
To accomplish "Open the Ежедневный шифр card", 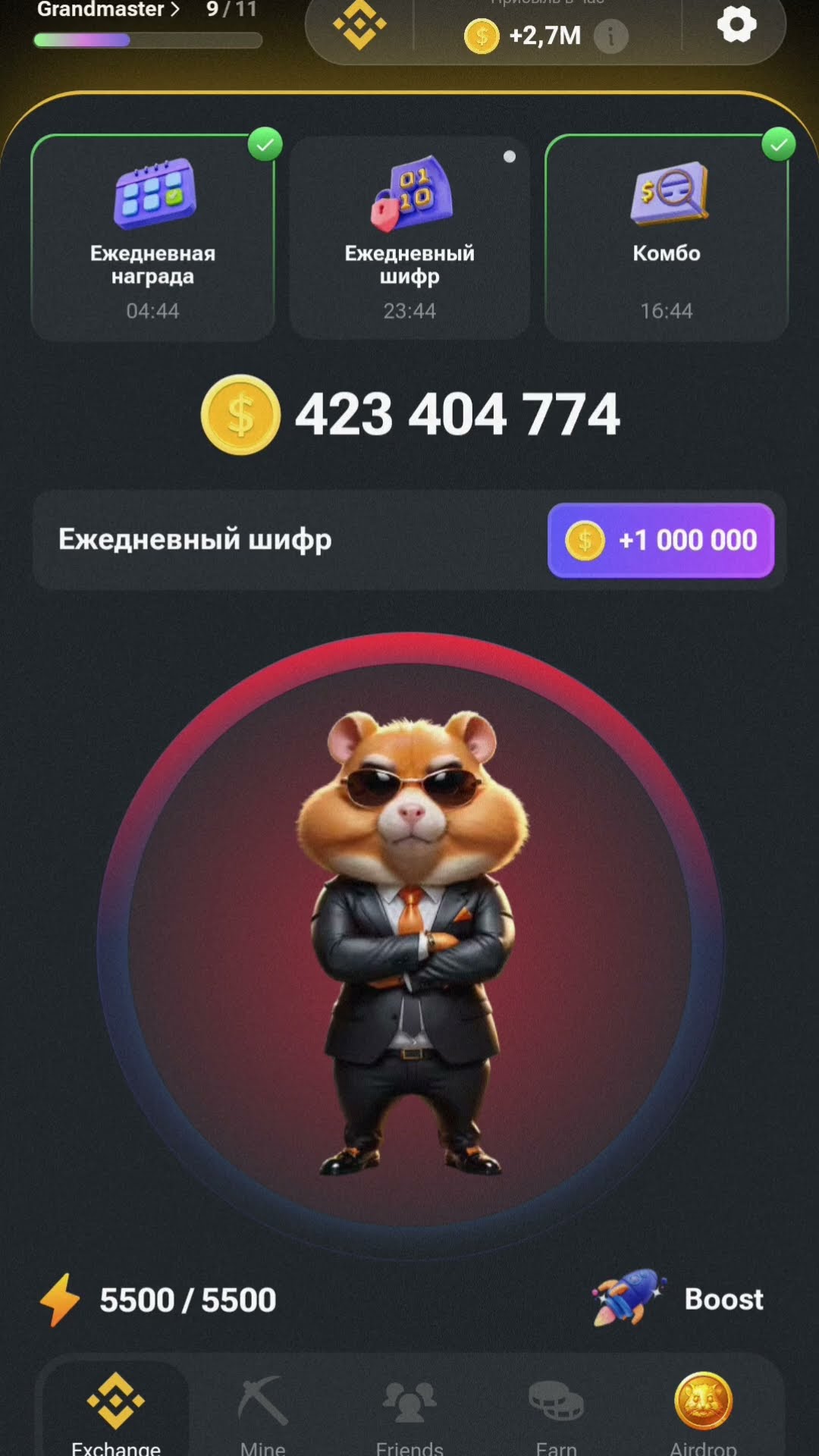I will 409,237.
